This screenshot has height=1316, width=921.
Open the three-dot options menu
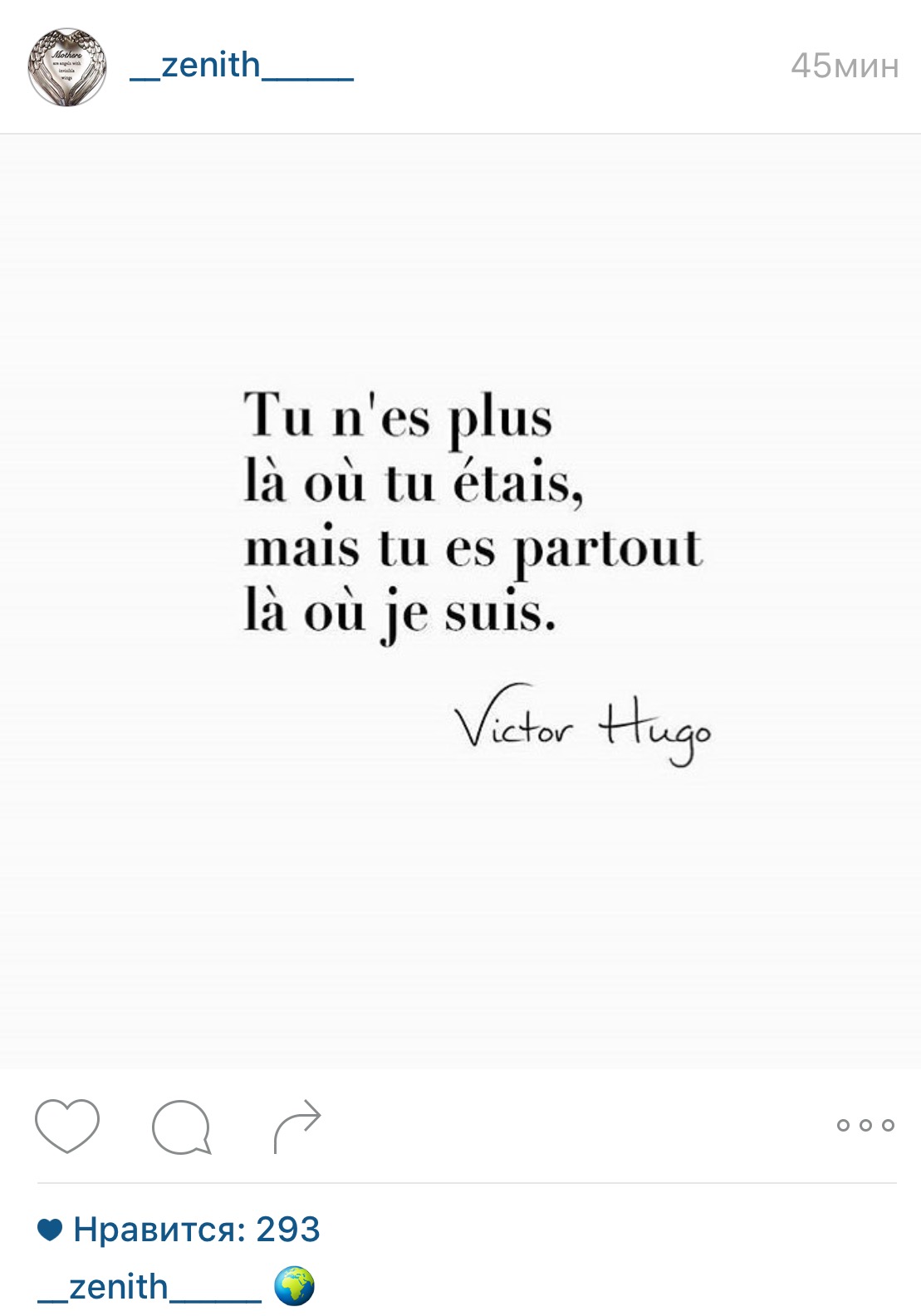tap(865, 1126)
